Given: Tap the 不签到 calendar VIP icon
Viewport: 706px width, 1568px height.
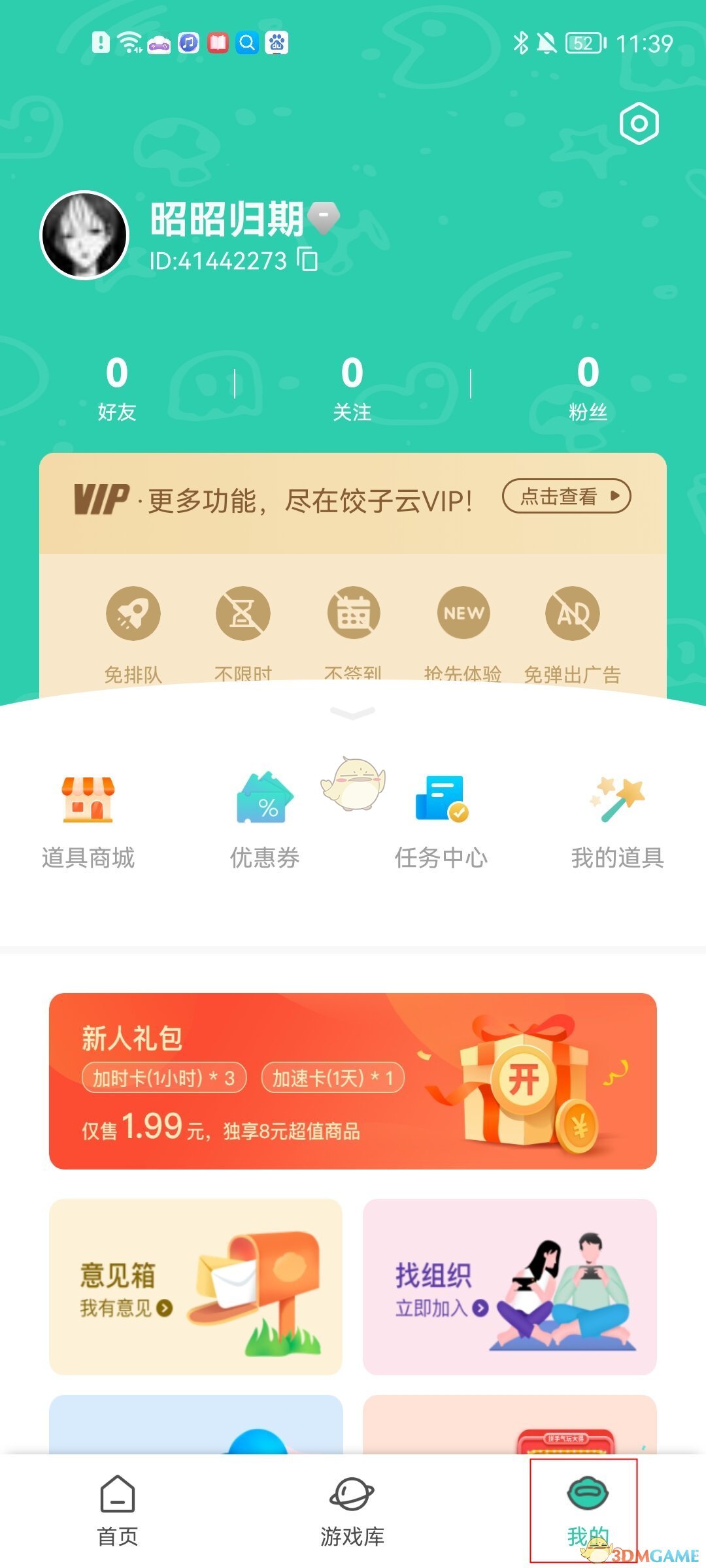Looking at the screenshot, I should pyautogui.click(x=353, y=613).
